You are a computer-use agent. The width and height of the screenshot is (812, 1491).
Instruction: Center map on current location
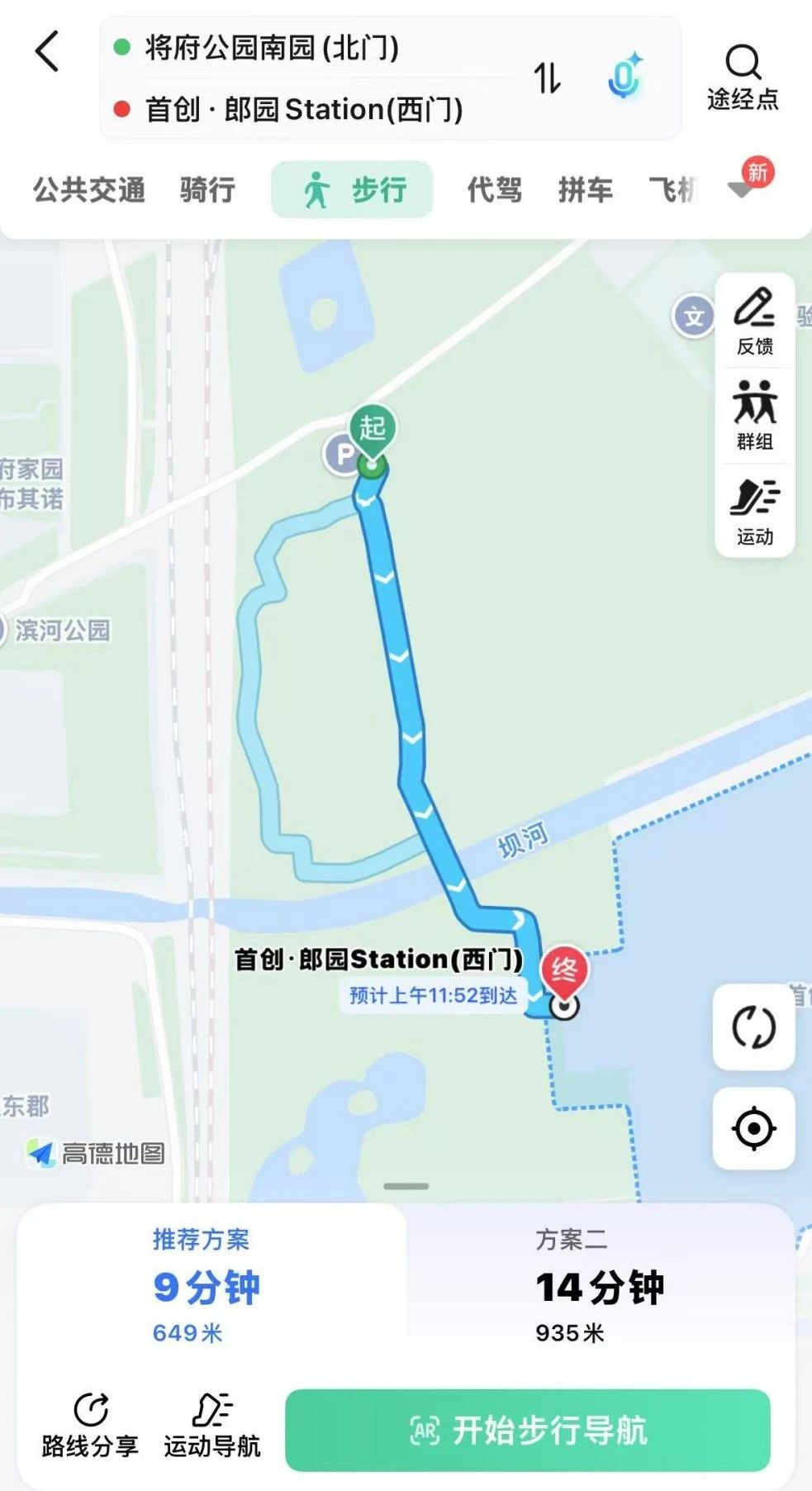click(753, 1128)
